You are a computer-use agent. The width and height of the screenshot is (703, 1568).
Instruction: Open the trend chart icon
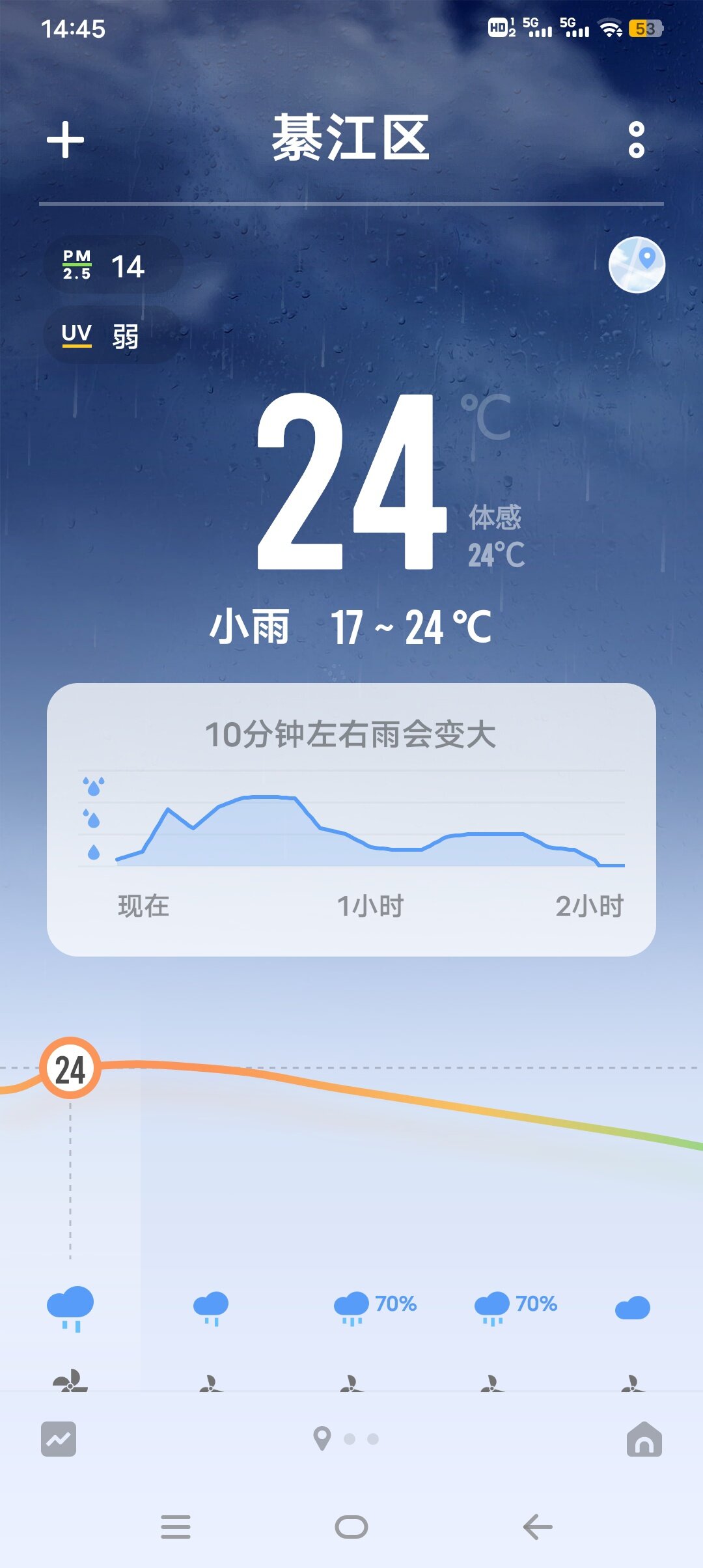click(x=59, y=1438)
